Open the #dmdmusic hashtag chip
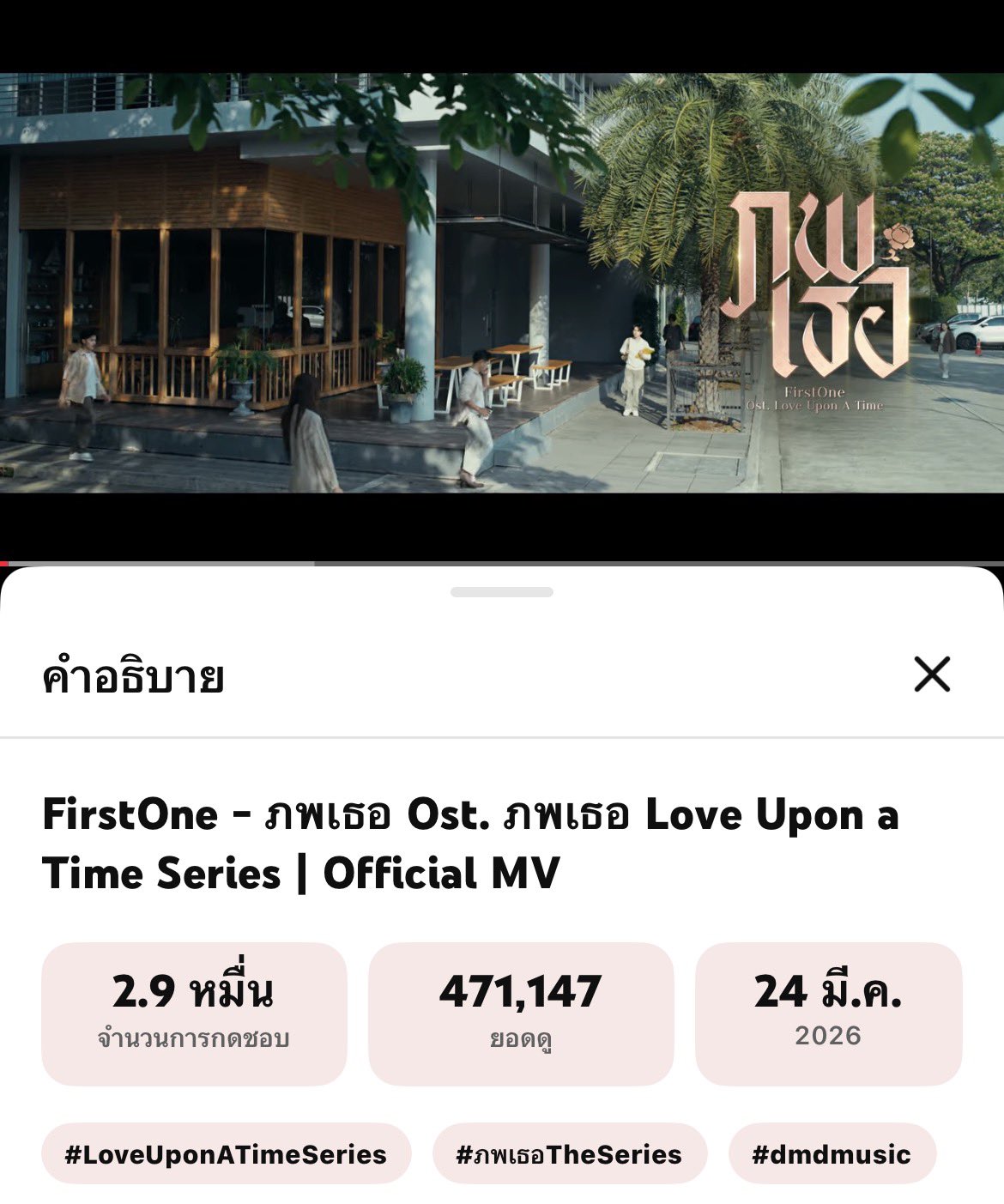 click(x=831, y=1154)
